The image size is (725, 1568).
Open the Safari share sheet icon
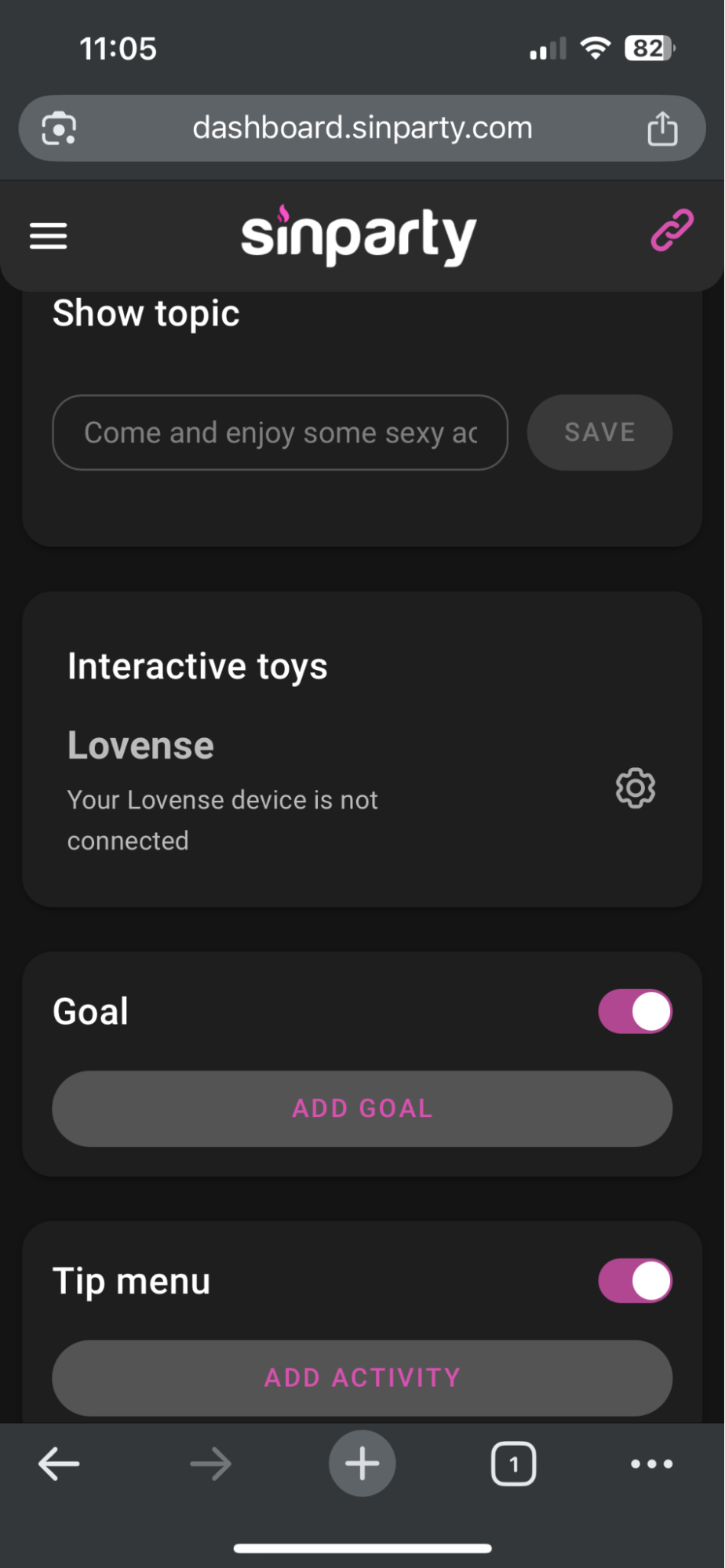pos(661,127)
